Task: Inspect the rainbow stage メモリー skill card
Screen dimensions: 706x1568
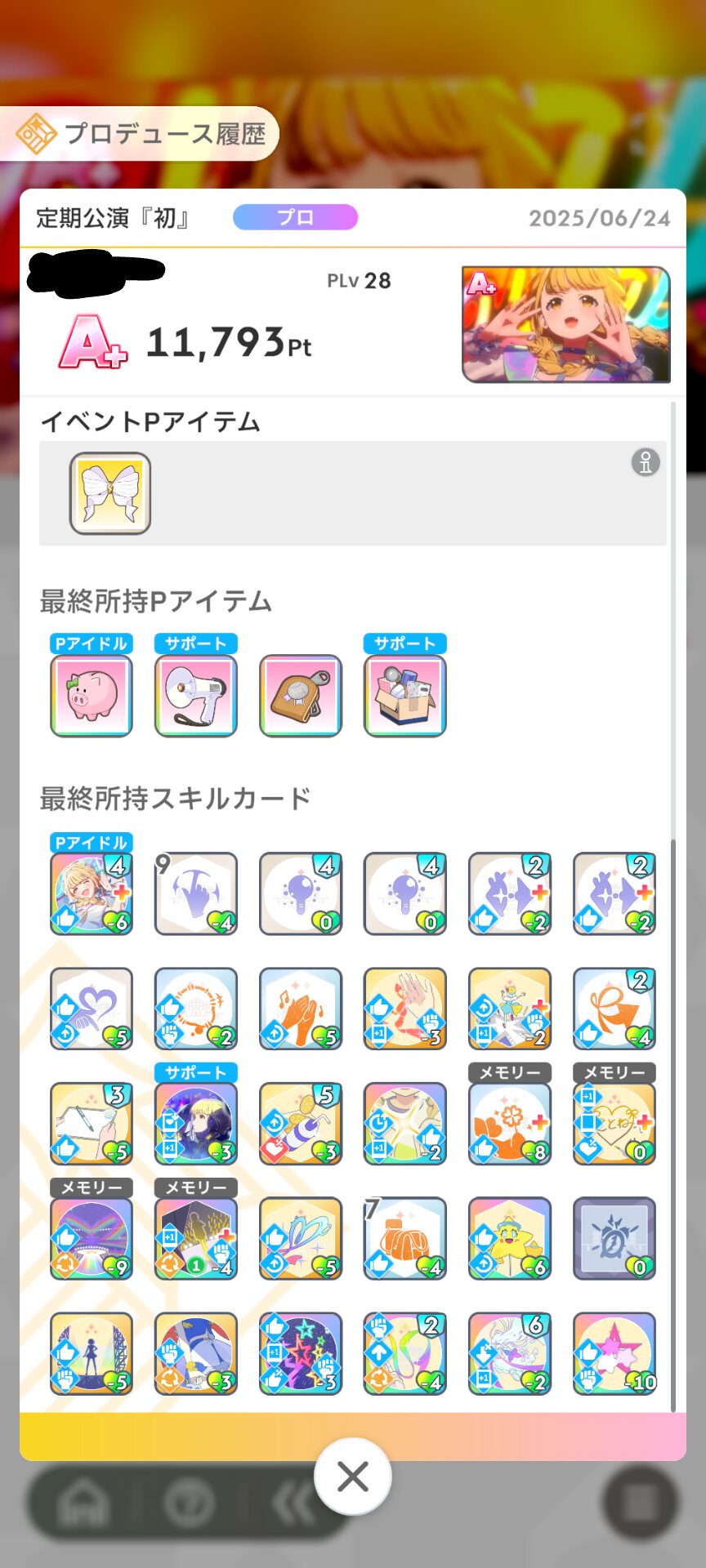Action: [92, 1238]
